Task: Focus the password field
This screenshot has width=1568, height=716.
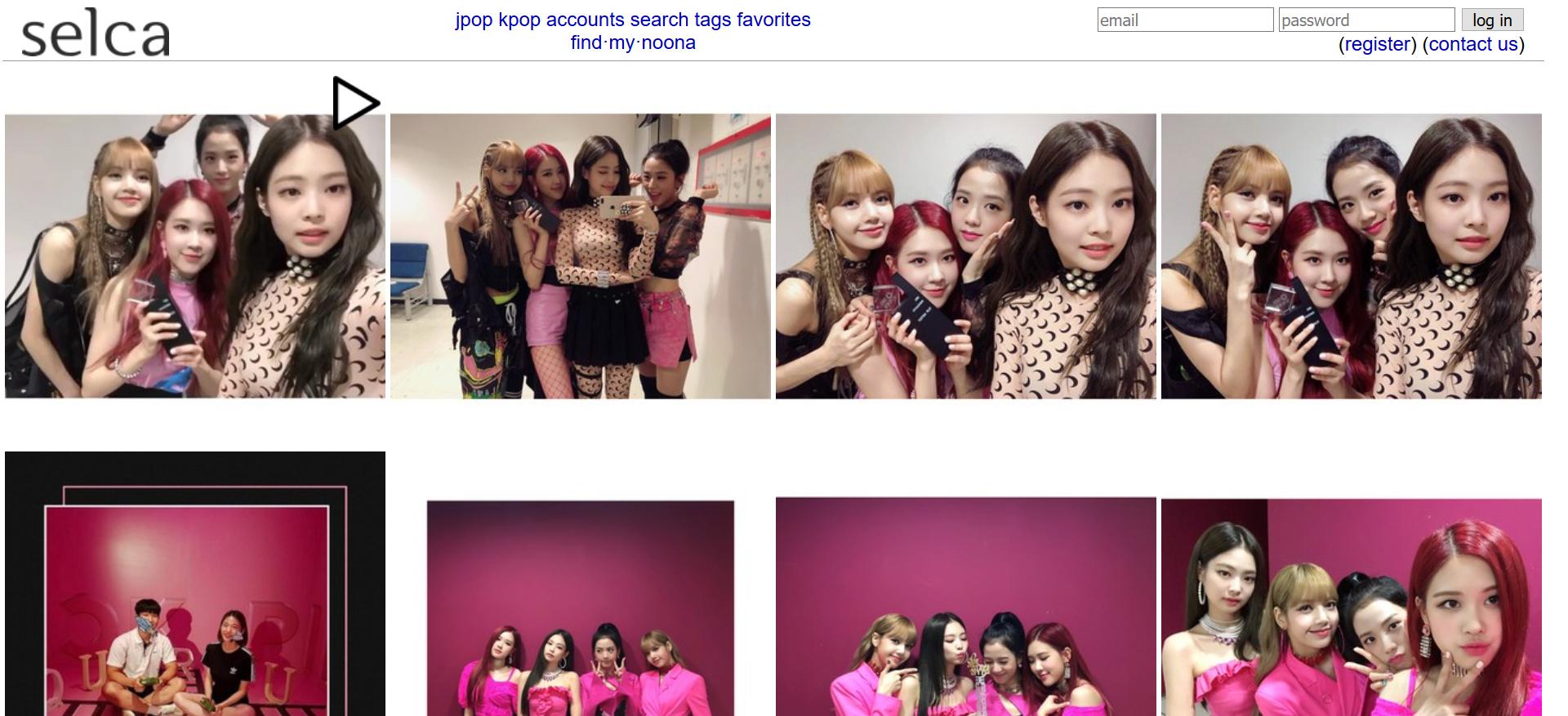Action: [1365, 20]
